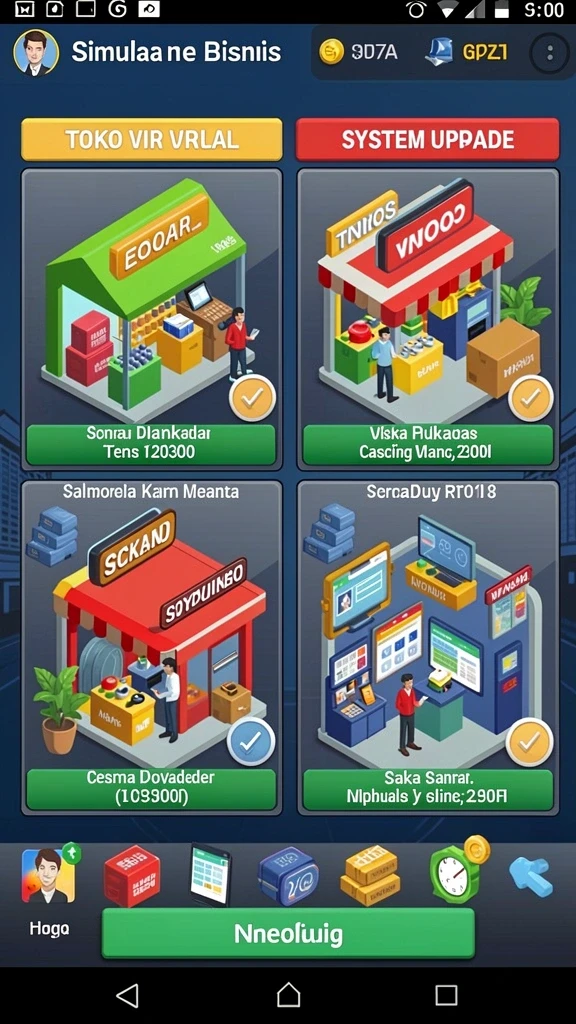
Task: Open the three-dot overflow menu
Action: 550,53
